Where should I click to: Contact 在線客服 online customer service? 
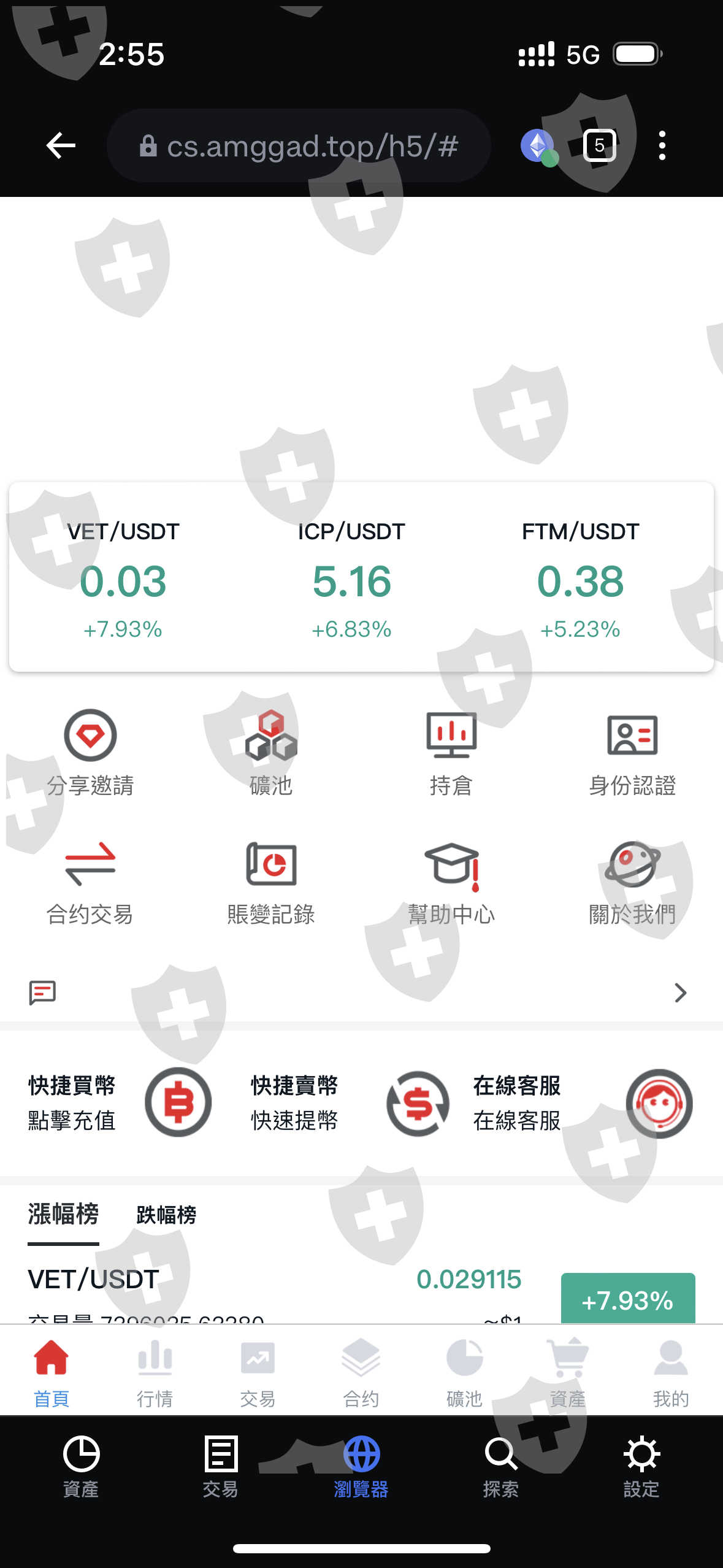tap(583, 1102)
